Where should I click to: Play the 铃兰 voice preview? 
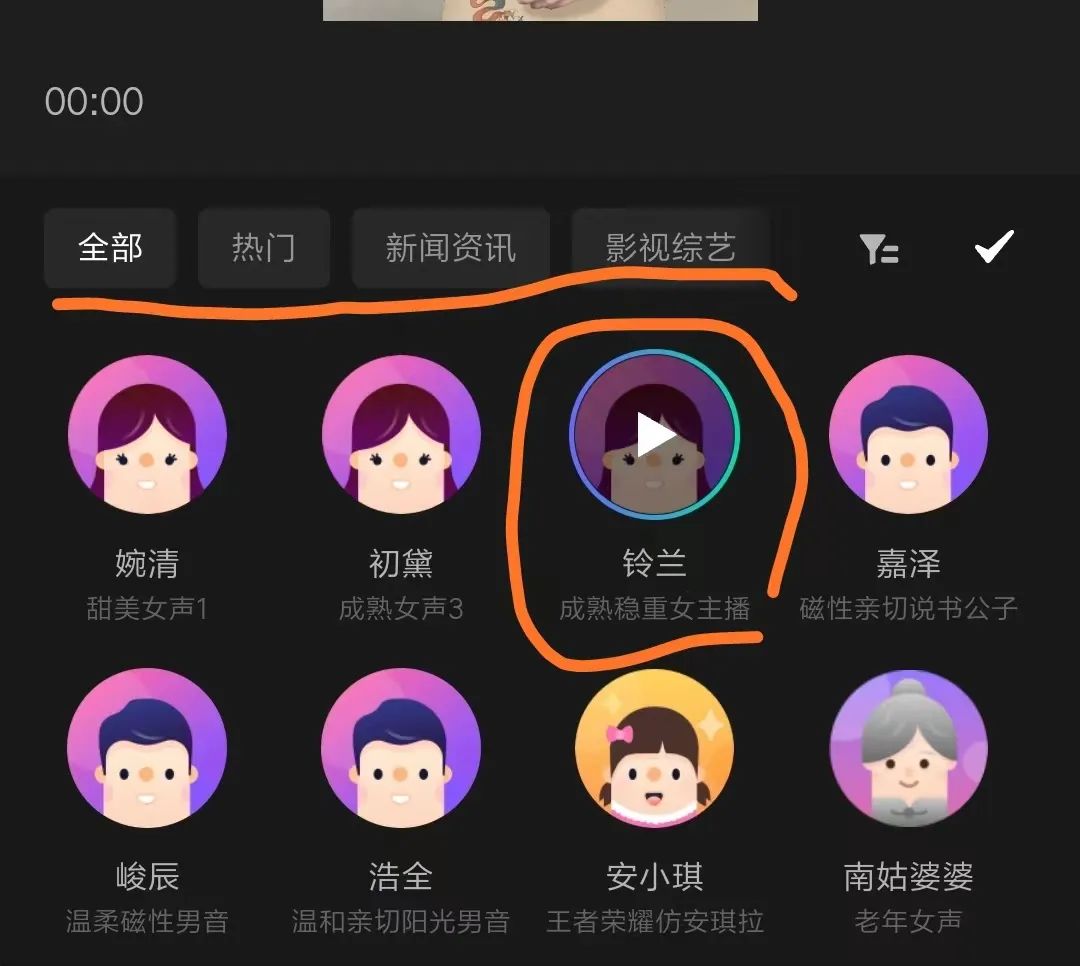[654, 435]
